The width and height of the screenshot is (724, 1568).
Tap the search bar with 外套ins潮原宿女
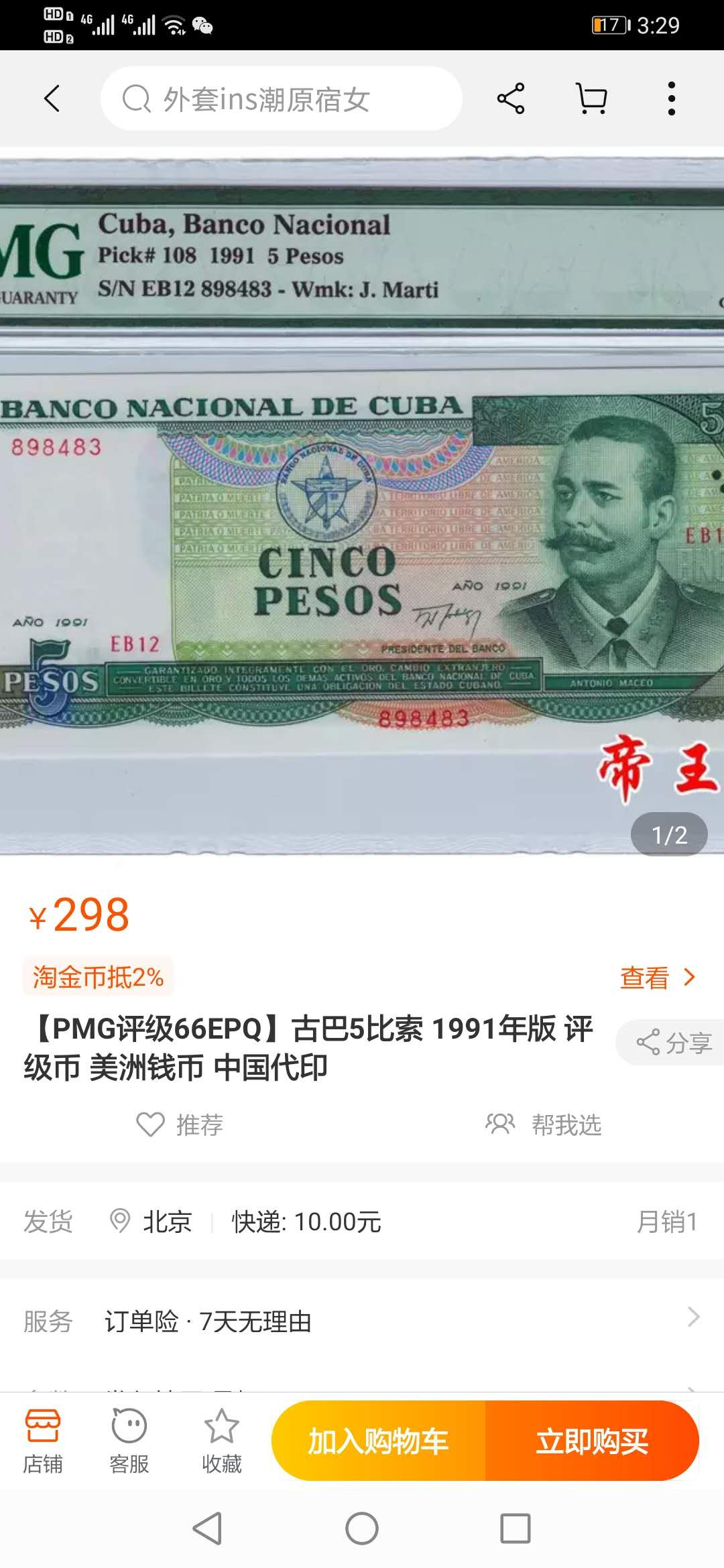280,97
